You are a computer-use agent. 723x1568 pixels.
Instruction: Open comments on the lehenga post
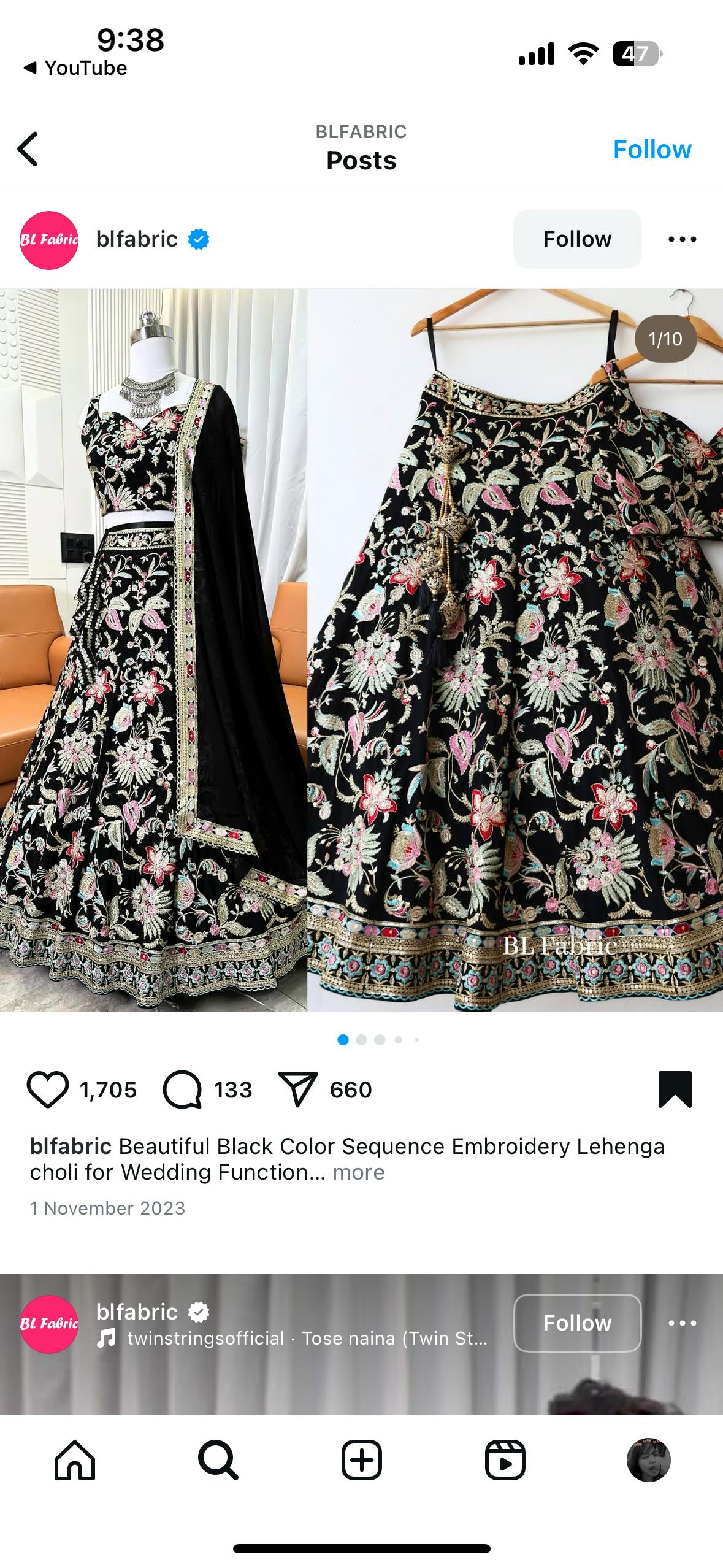[182, 1090]
